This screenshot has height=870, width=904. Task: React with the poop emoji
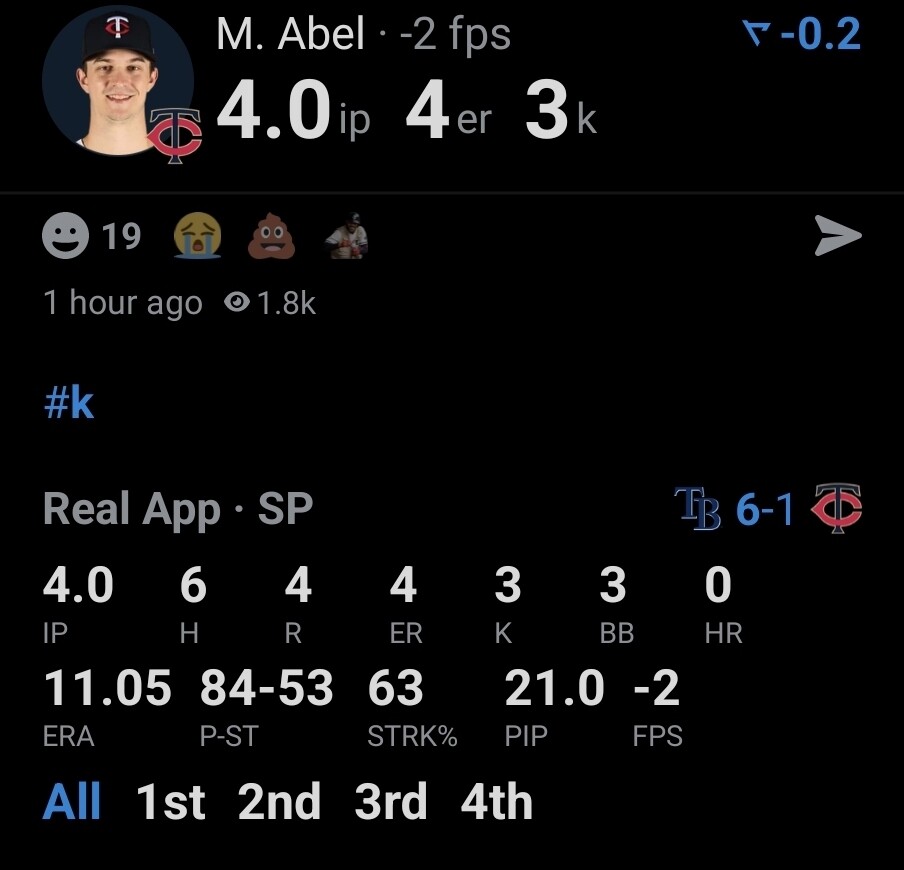pos(271,237)
